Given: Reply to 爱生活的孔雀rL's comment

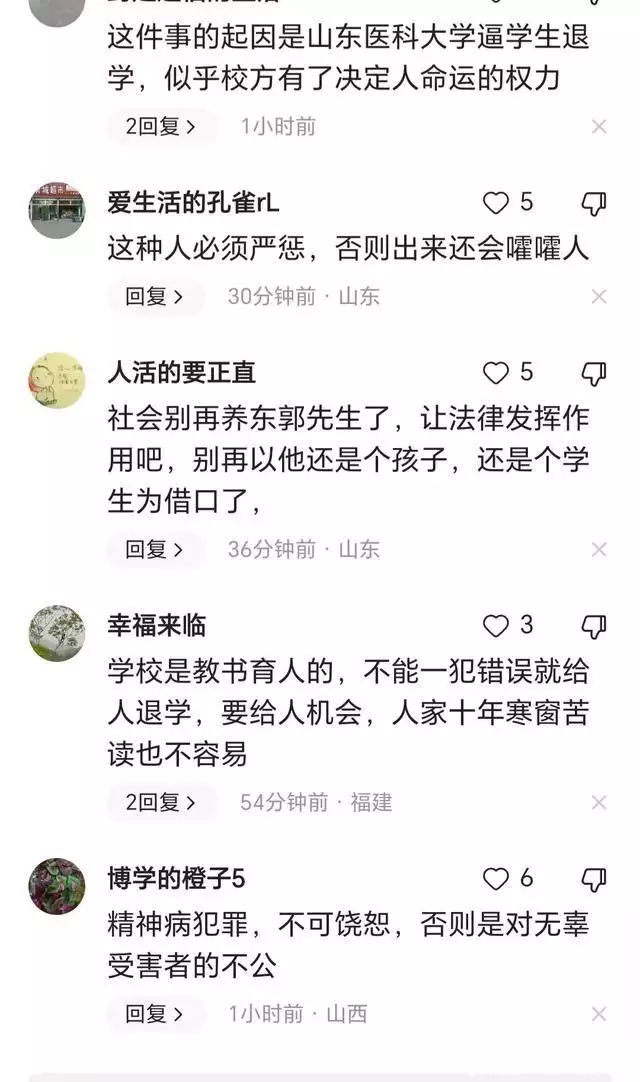Looking at the screenshot, I should [154, 297].
